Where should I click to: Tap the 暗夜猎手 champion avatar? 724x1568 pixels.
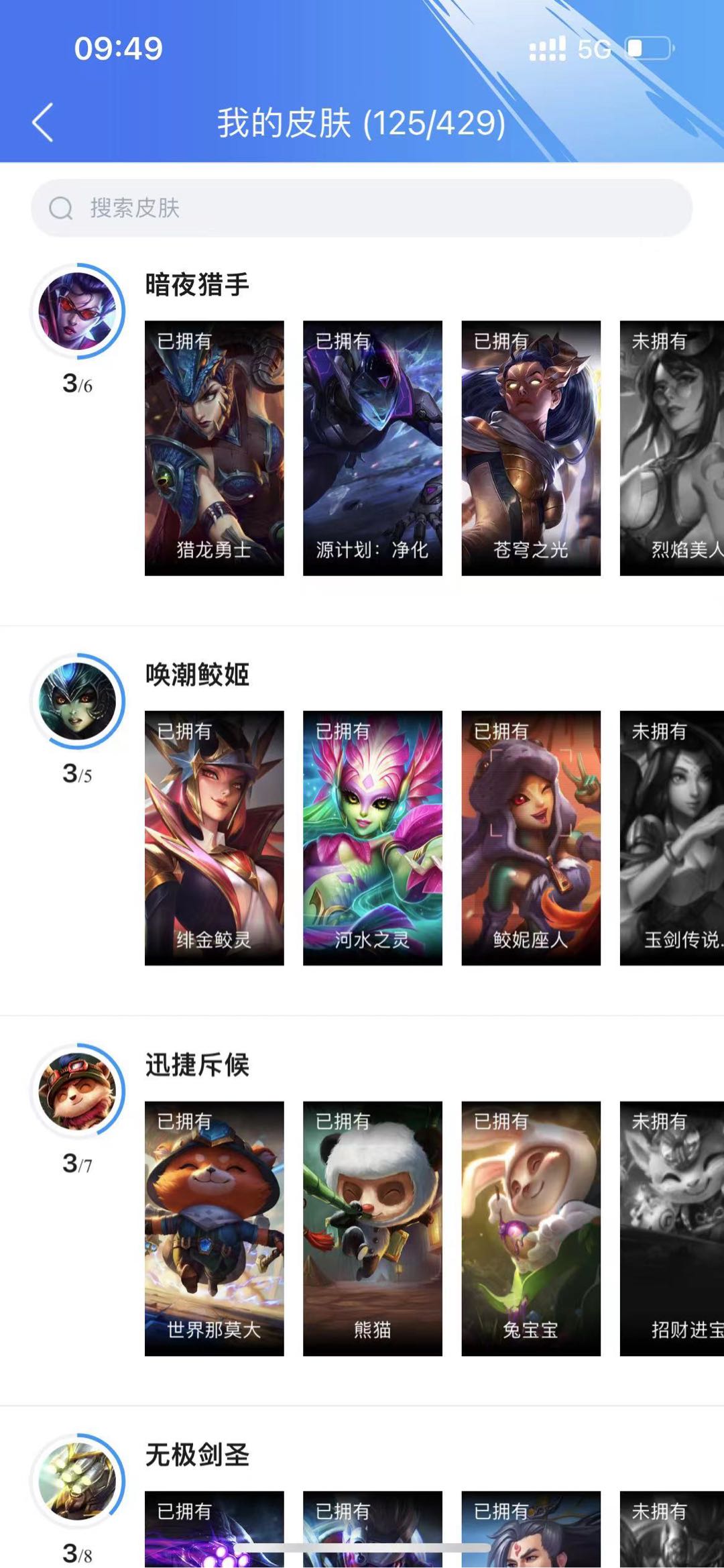click(78, 311)
